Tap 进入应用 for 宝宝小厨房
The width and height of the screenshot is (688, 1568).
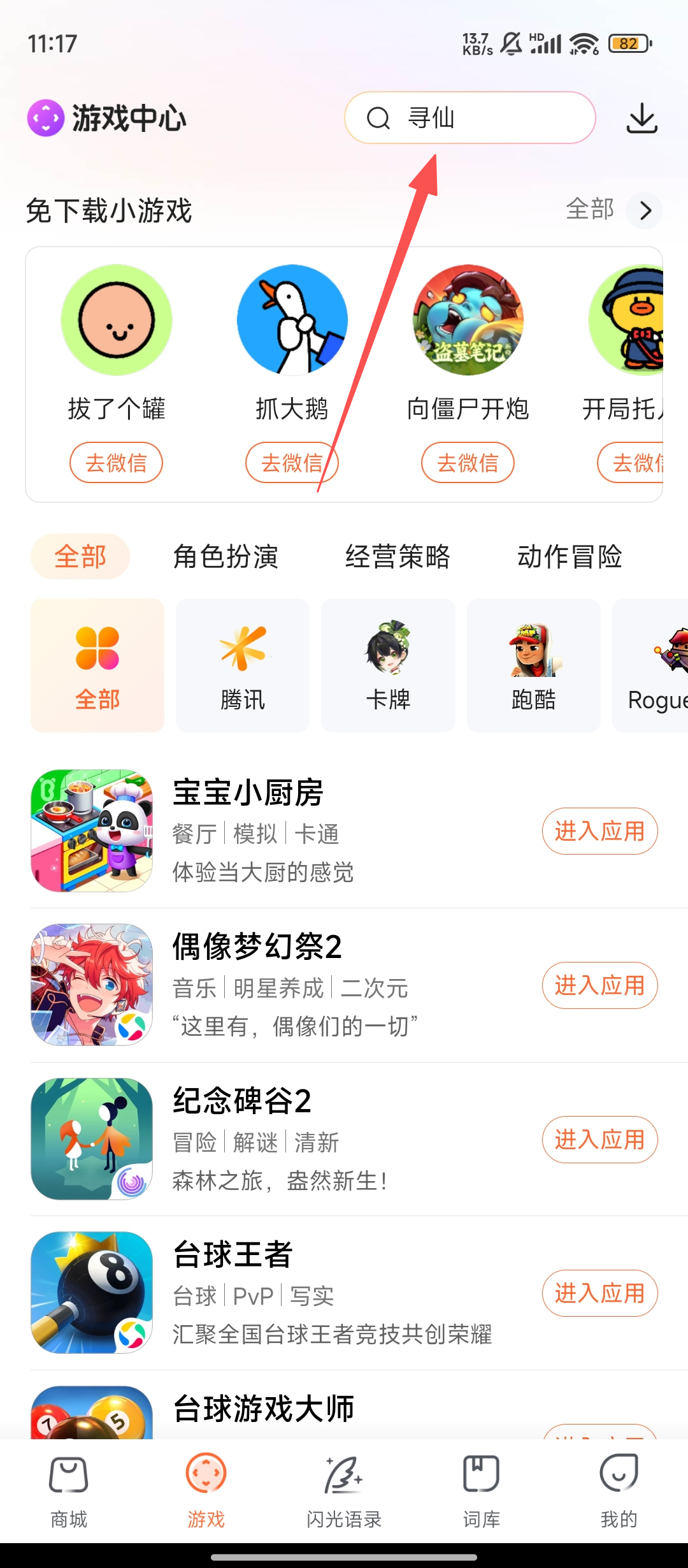(599, 831)
